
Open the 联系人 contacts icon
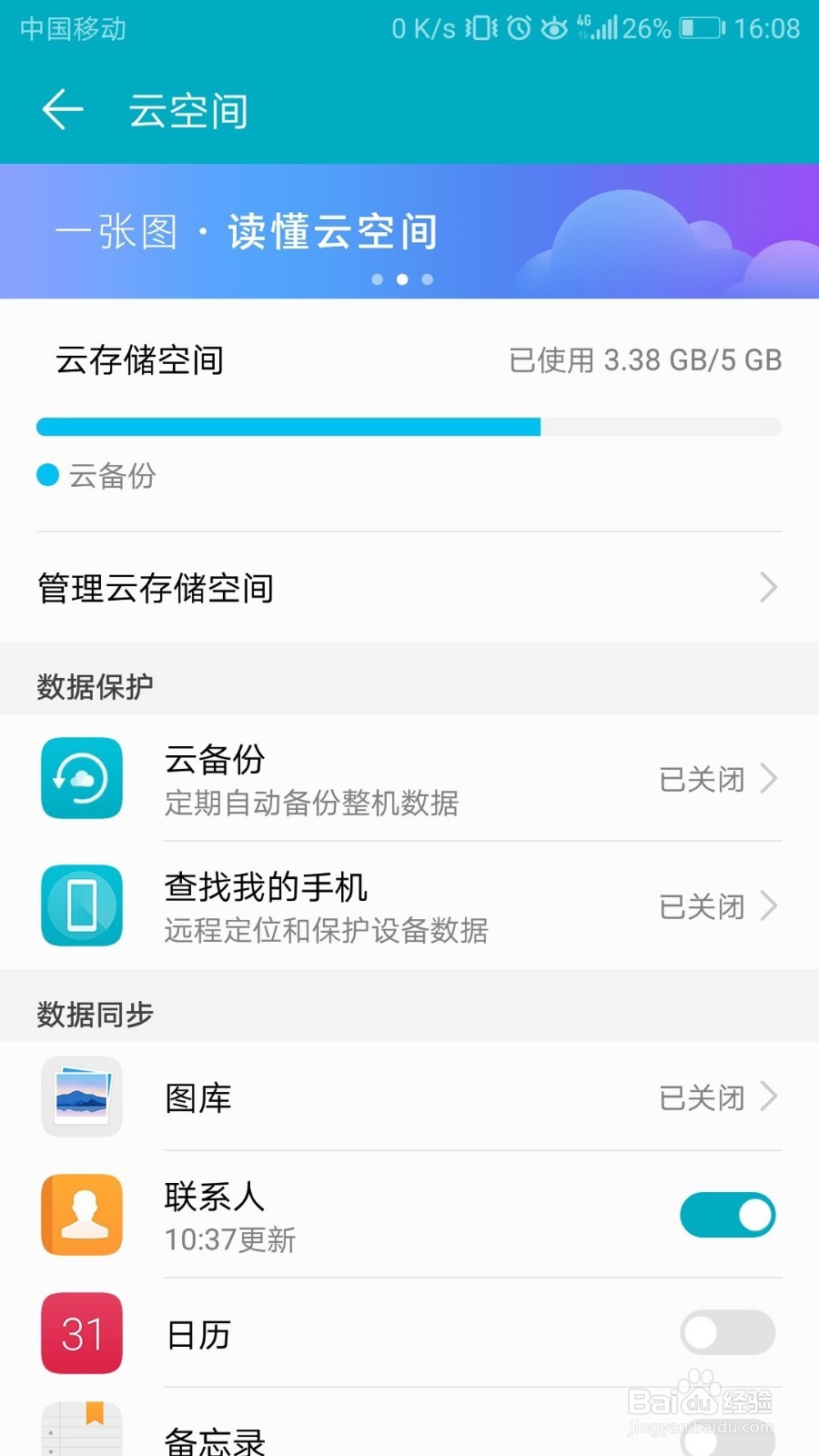click(x=81, y=1215)
